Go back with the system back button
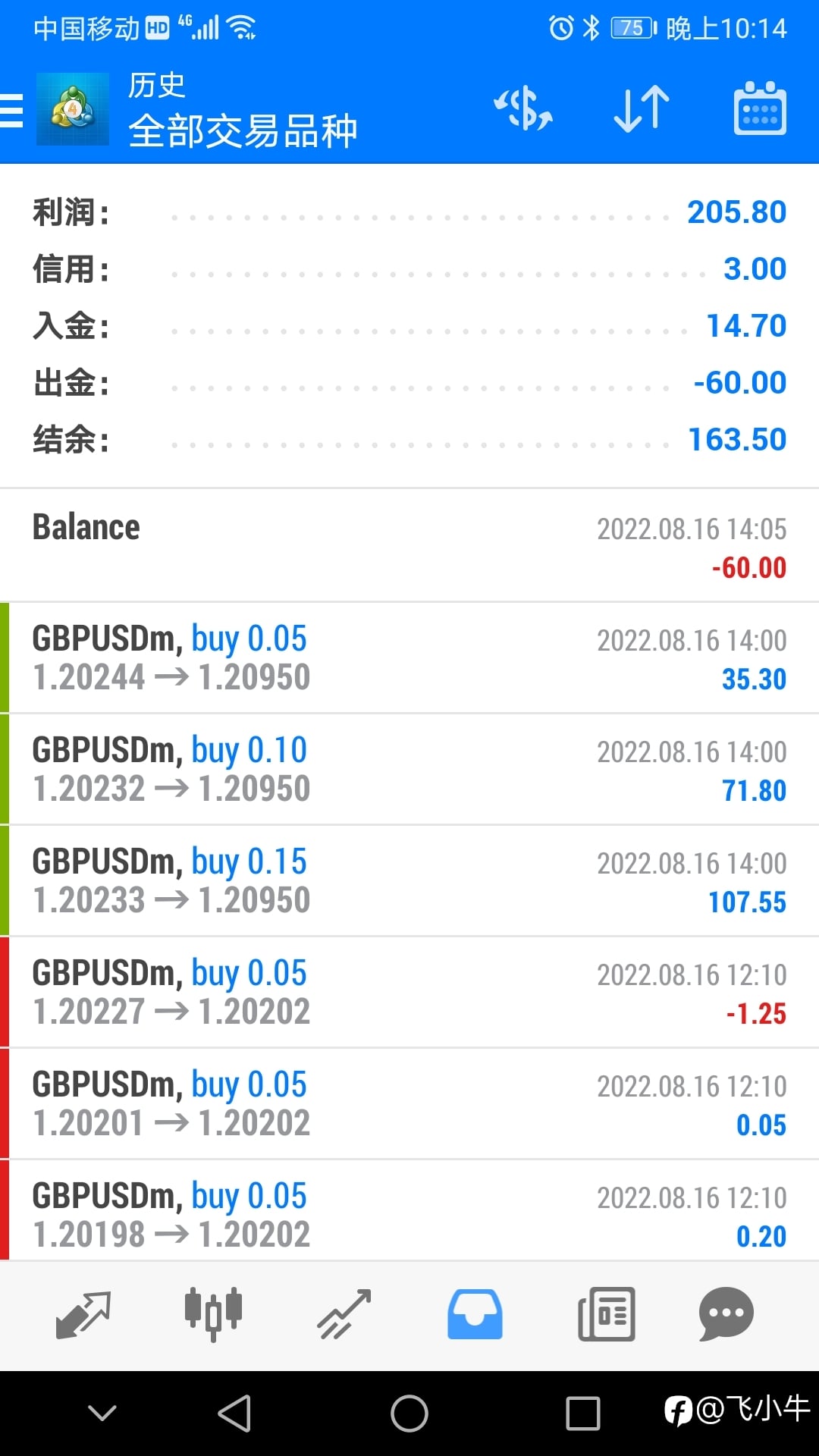Viewport: 819px width, 1456px height. 234,1414
